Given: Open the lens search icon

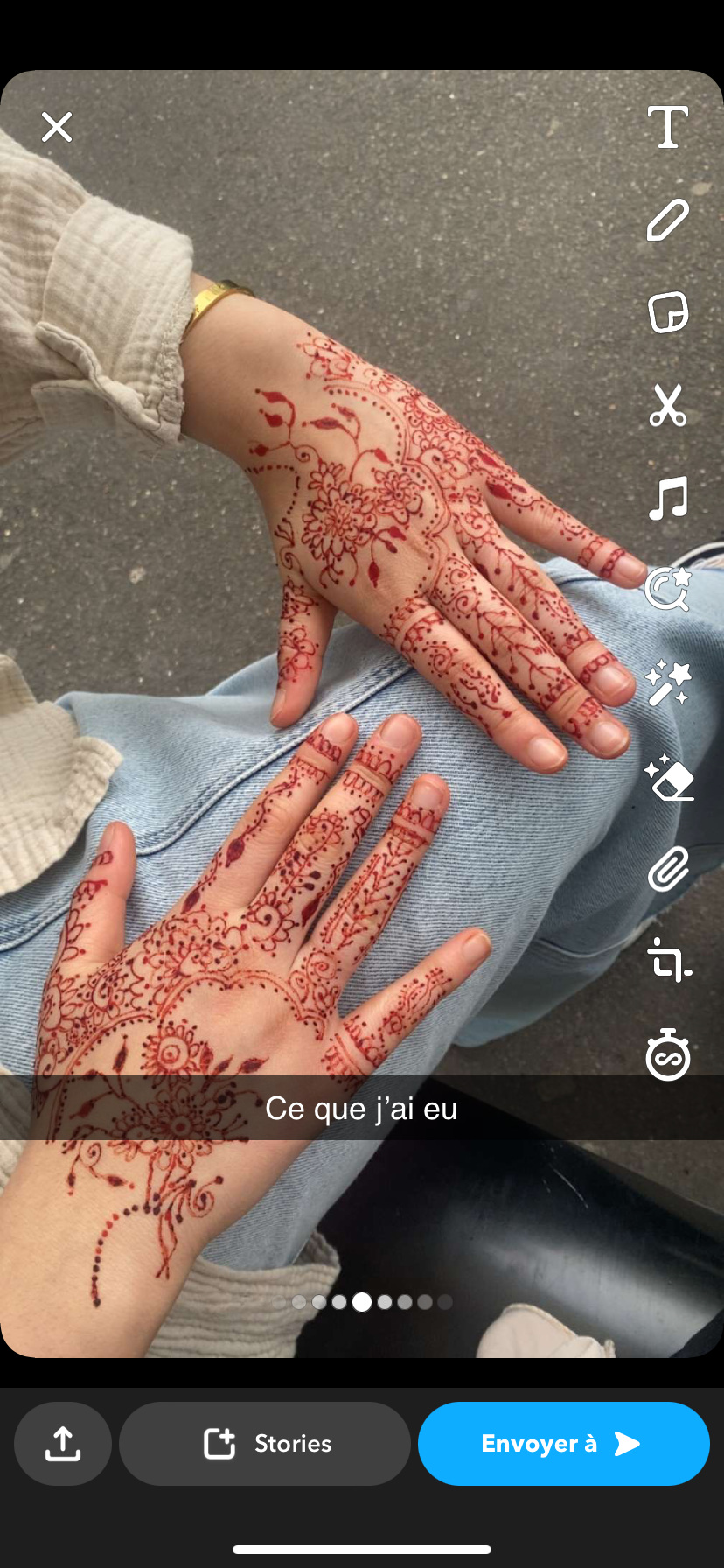Looking at the screenshot, I should click(x=667, y=589).
